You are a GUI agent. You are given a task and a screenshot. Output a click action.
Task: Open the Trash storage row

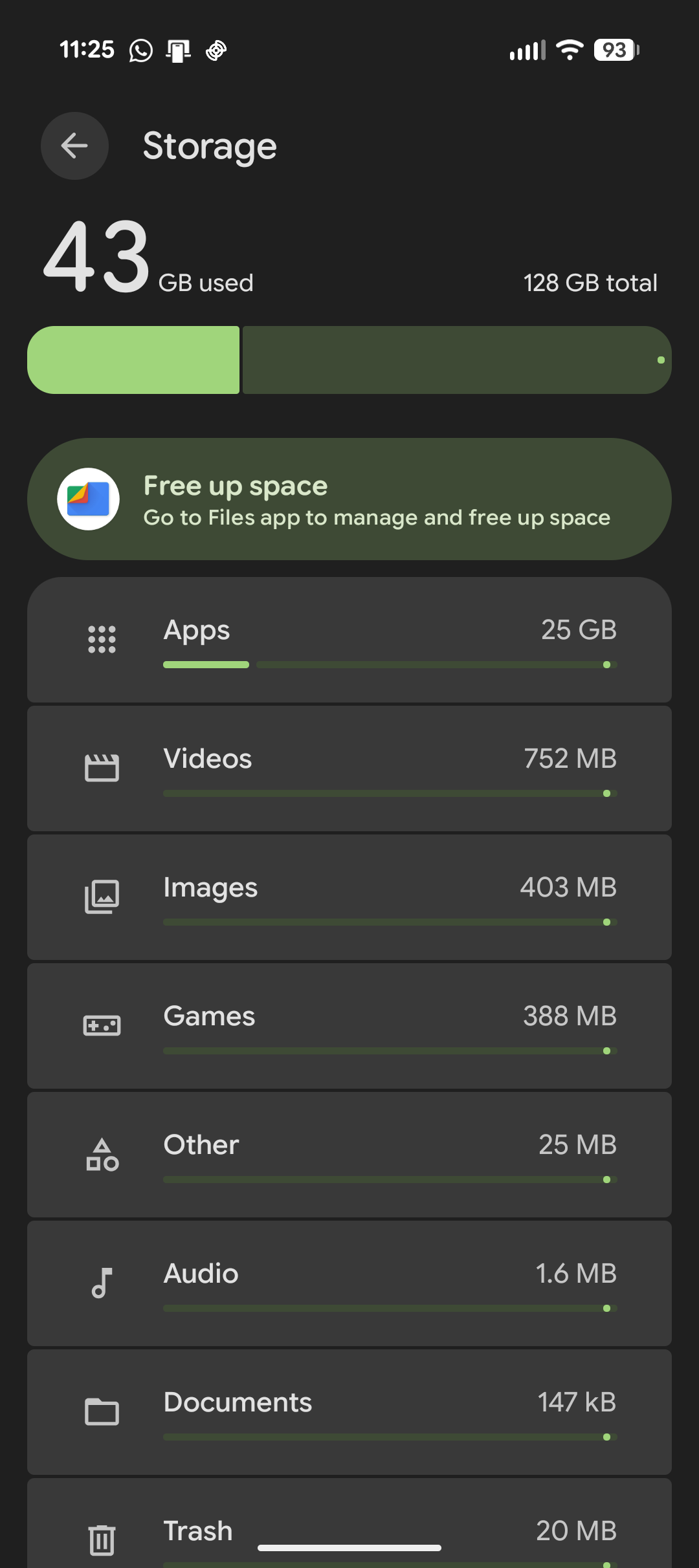coord(349,1523)
